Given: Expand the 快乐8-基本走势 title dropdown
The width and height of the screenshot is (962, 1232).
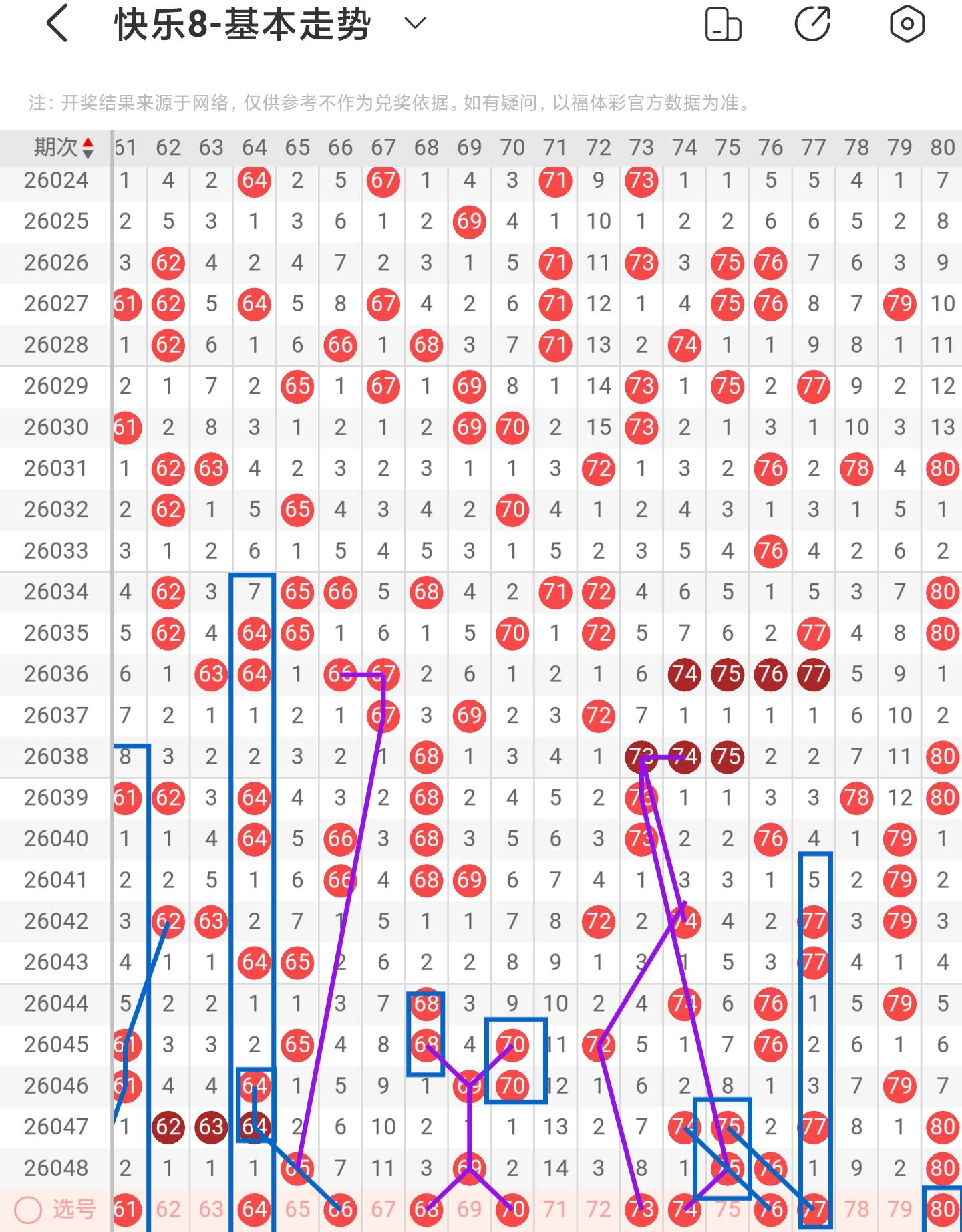Looking at the screenshot, I should pyautogui.click(x=415, y=24).
